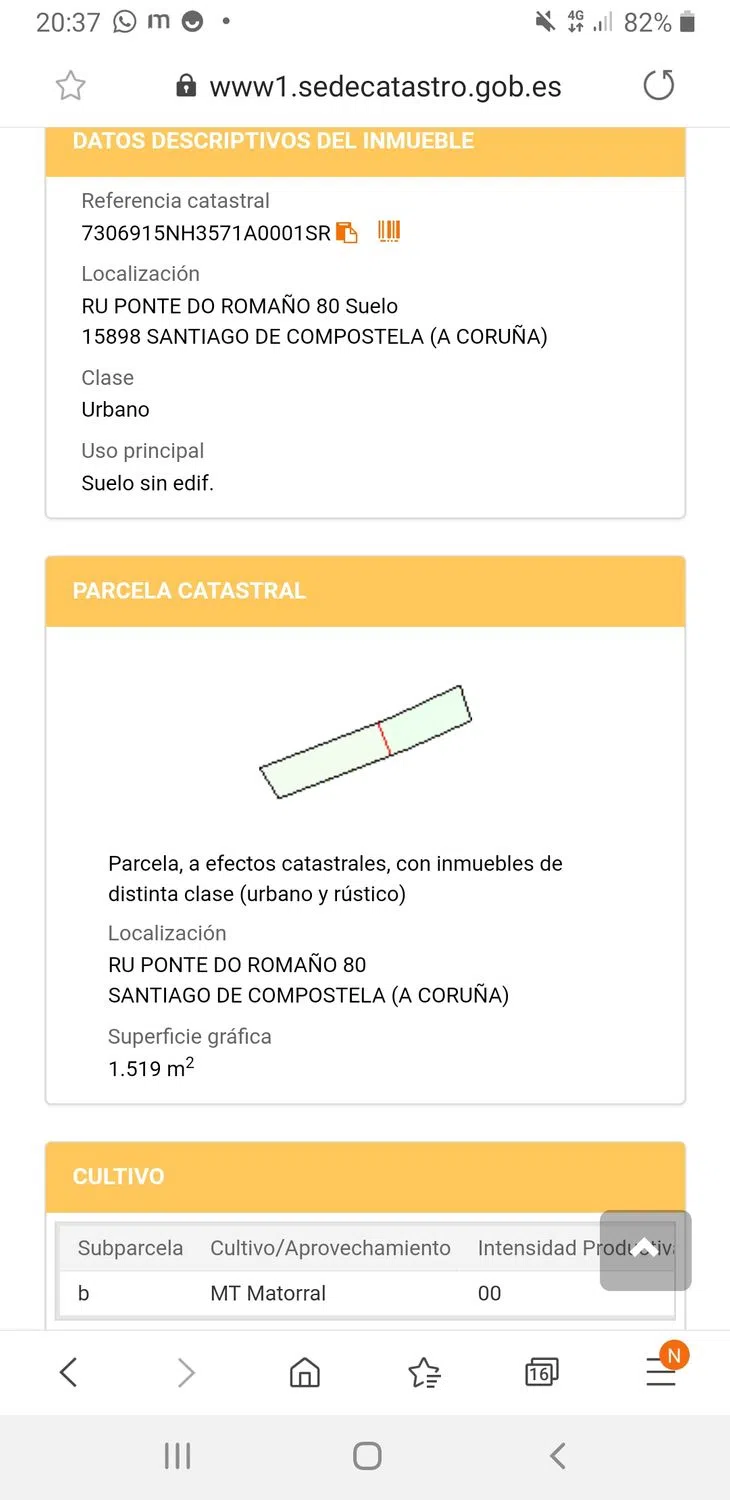This screenshot has height=1500, width=730.
Task: Open the browser home page
Action: [304, 1373]
